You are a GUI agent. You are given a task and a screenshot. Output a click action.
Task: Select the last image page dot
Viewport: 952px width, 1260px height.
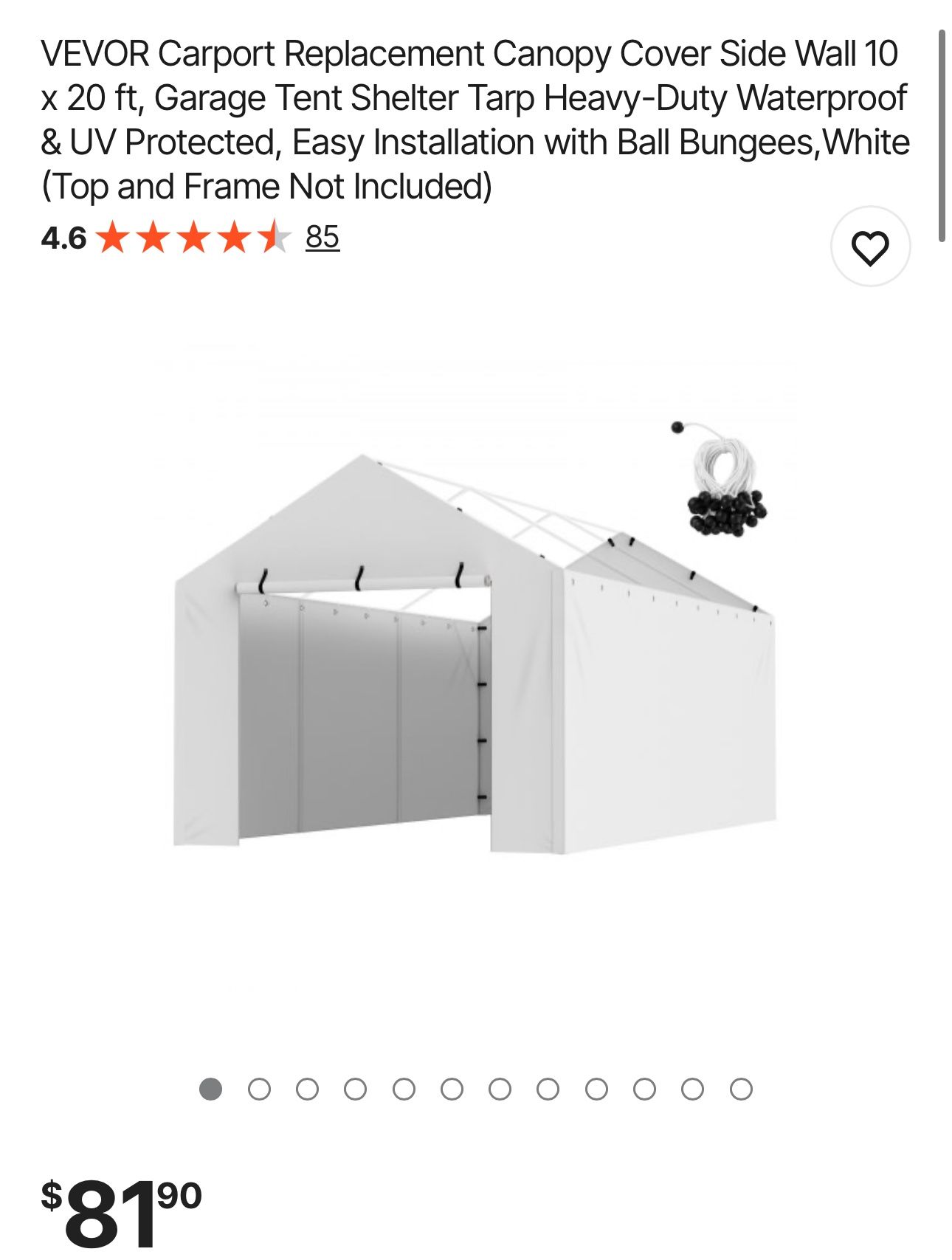(741, 1089)
